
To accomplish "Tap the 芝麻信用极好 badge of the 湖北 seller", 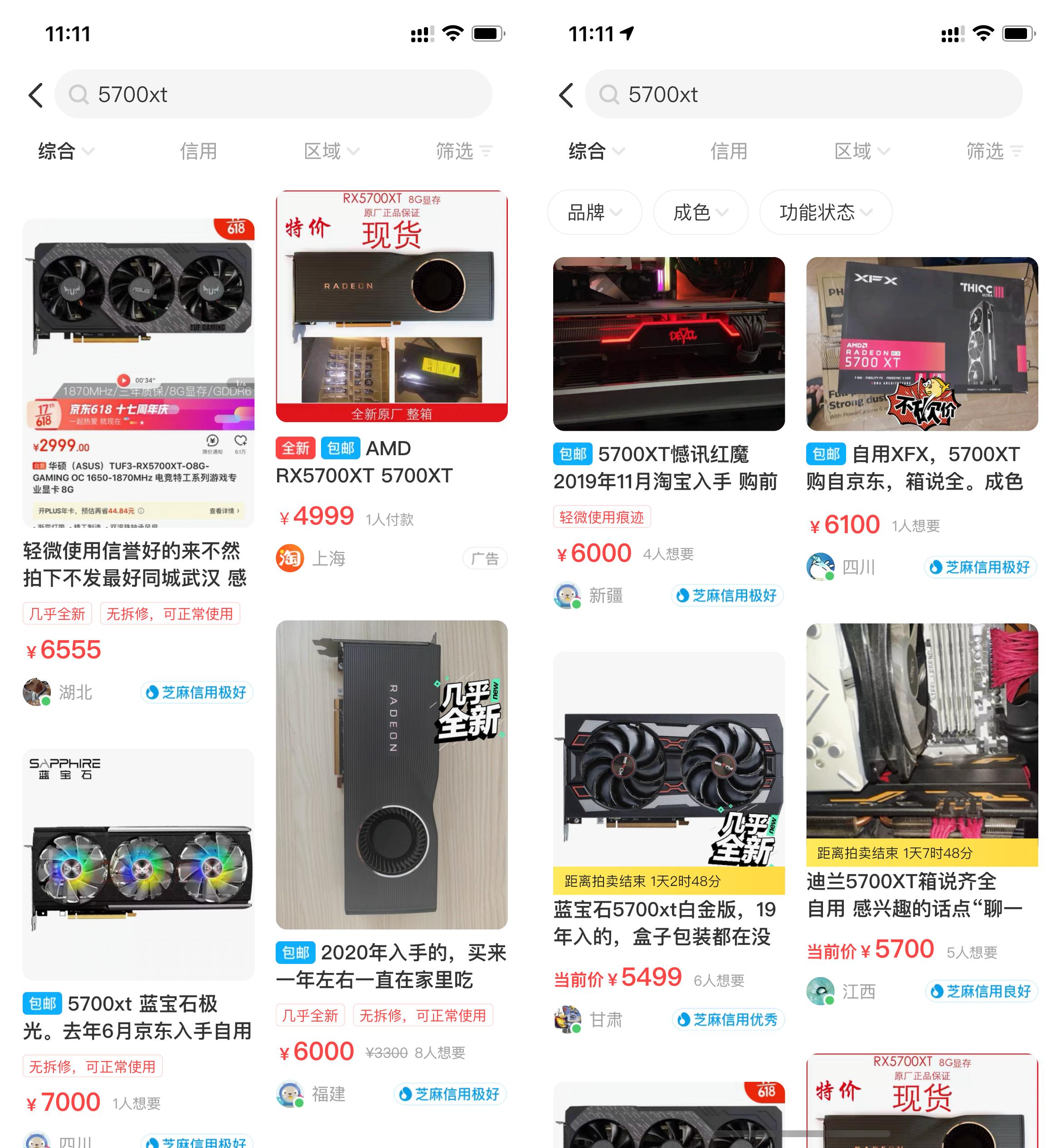I will [196, 693].
